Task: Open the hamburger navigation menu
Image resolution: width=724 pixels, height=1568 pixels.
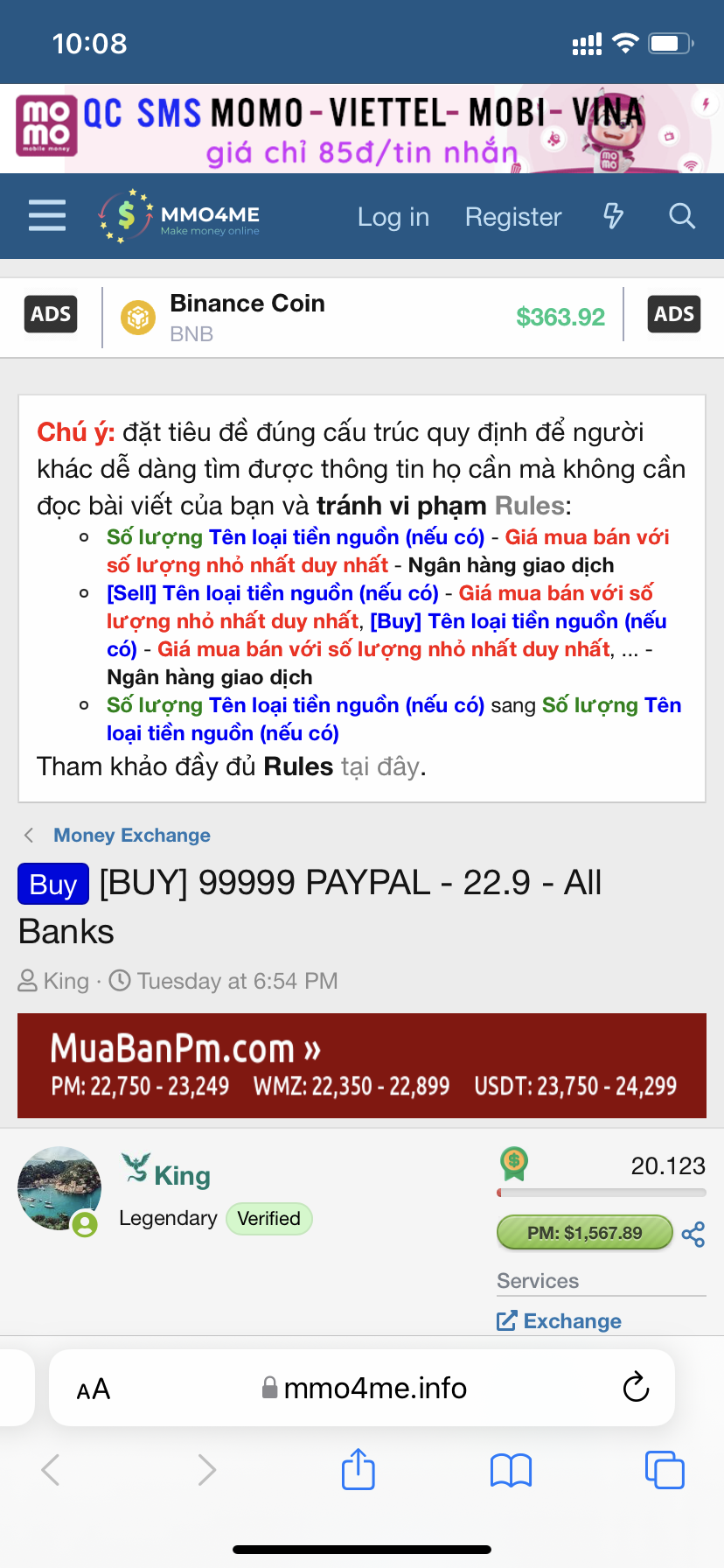Action: click(47, 215)
